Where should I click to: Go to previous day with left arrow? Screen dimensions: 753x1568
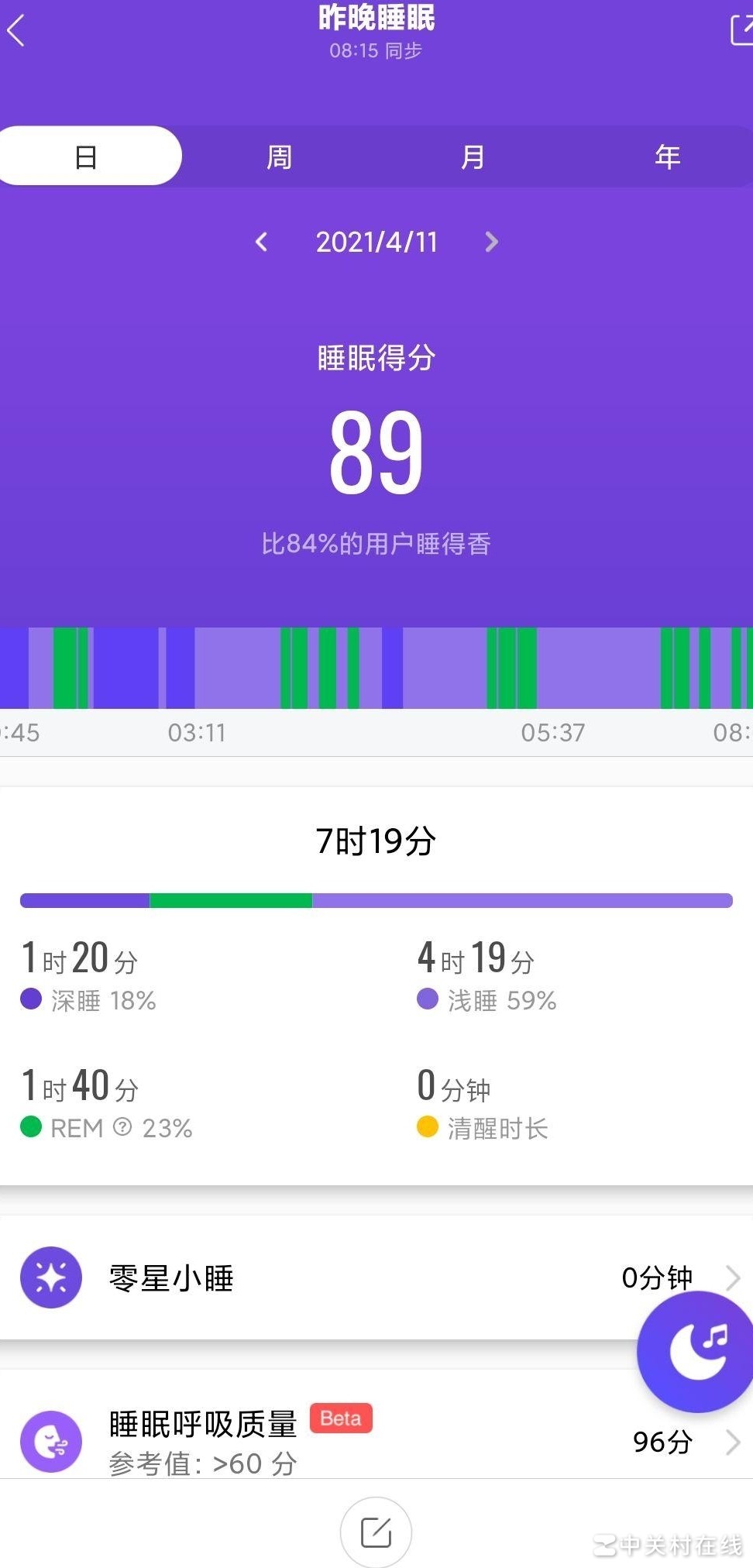261,242
